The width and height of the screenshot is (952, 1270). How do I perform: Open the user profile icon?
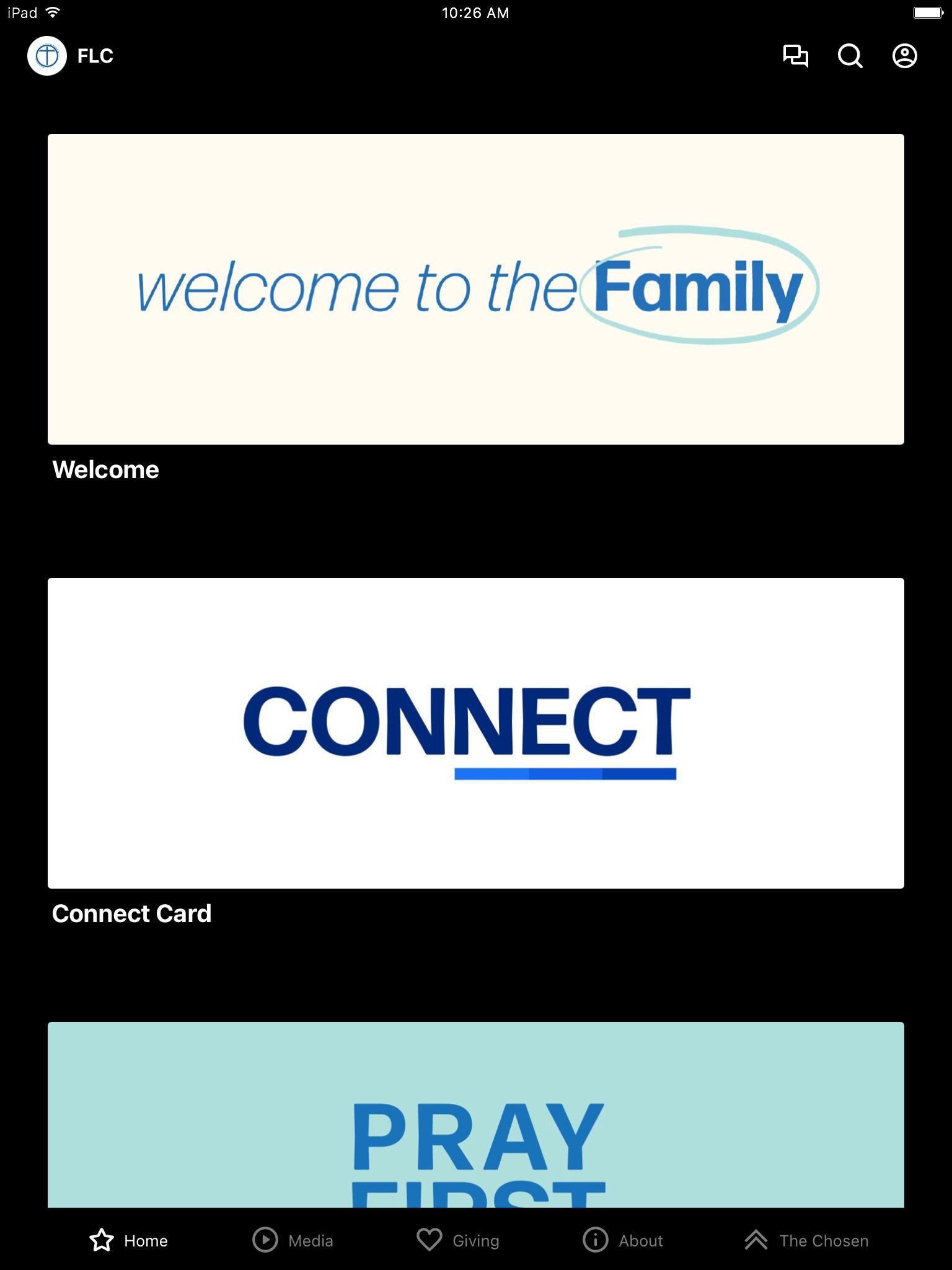[x=904, y=56]
